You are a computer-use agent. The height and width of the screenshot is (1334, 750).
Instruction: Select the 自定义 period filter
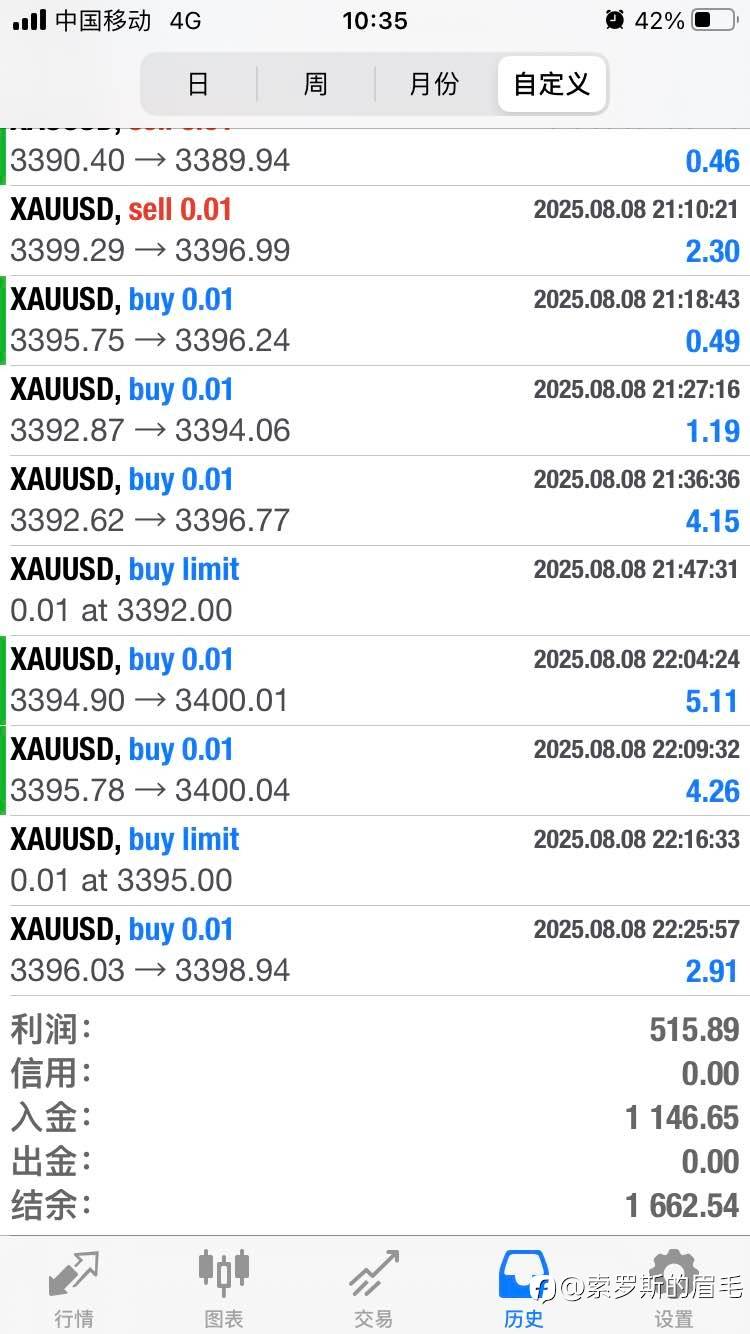coord(551,84)
